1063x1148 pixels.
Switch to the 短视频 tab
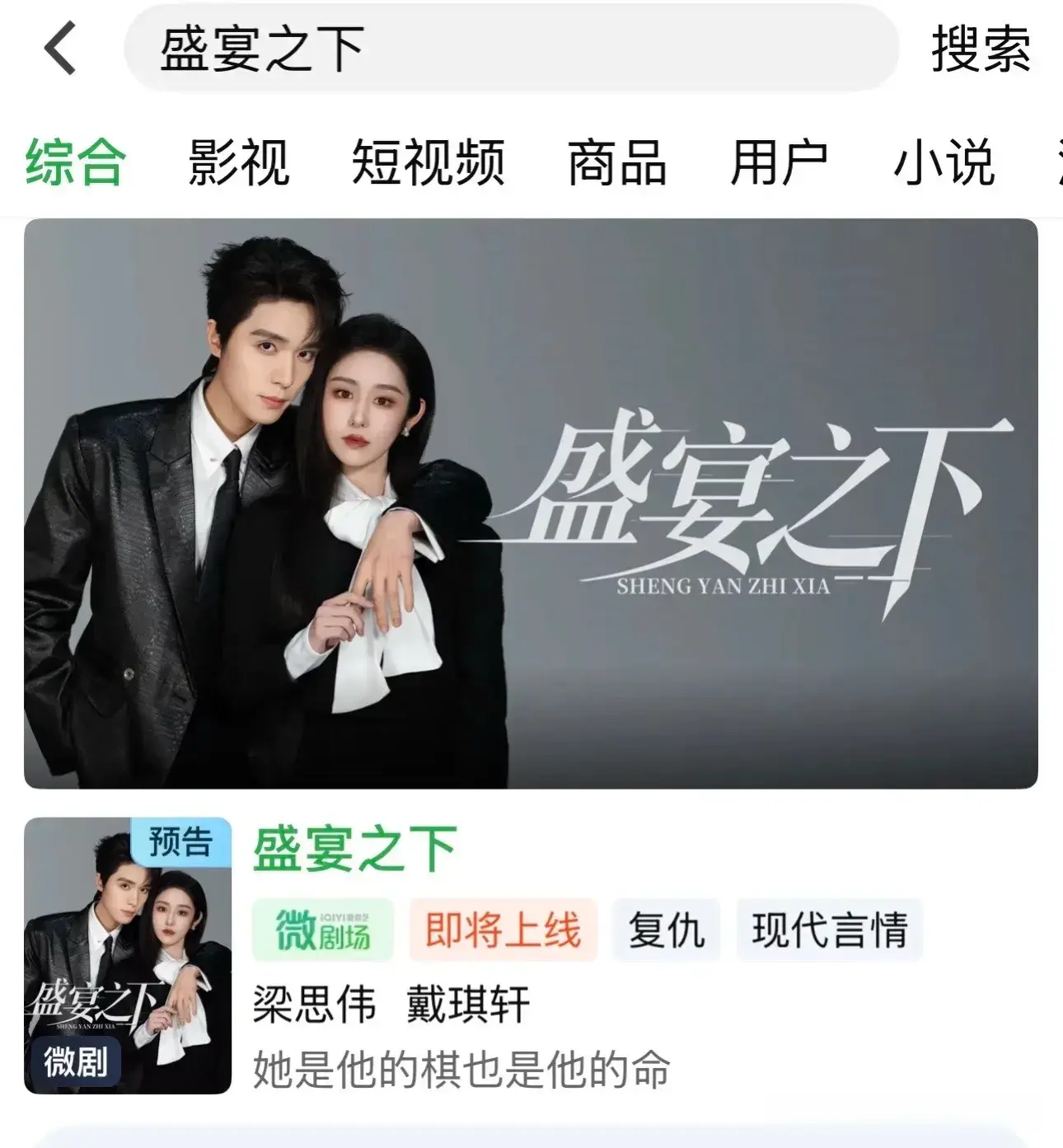pyautogui.click(x=428, y=162)
